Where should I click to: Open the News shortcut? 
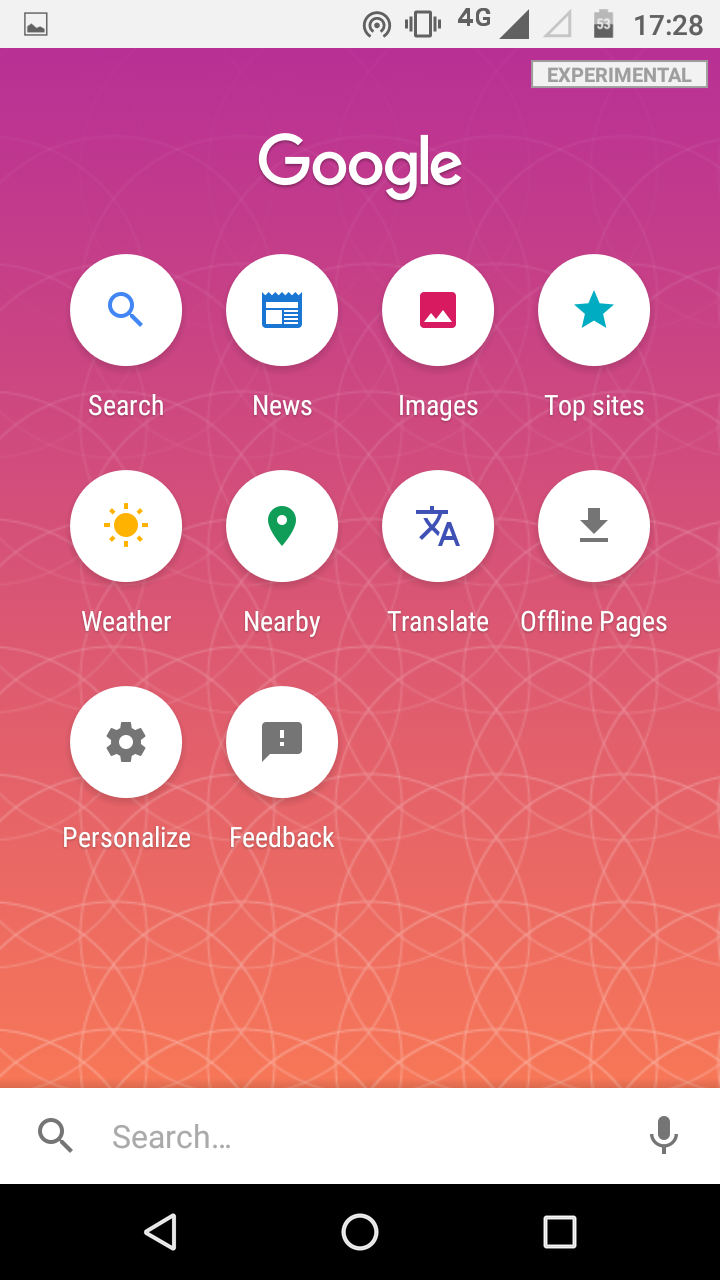(x=282, y=310)
